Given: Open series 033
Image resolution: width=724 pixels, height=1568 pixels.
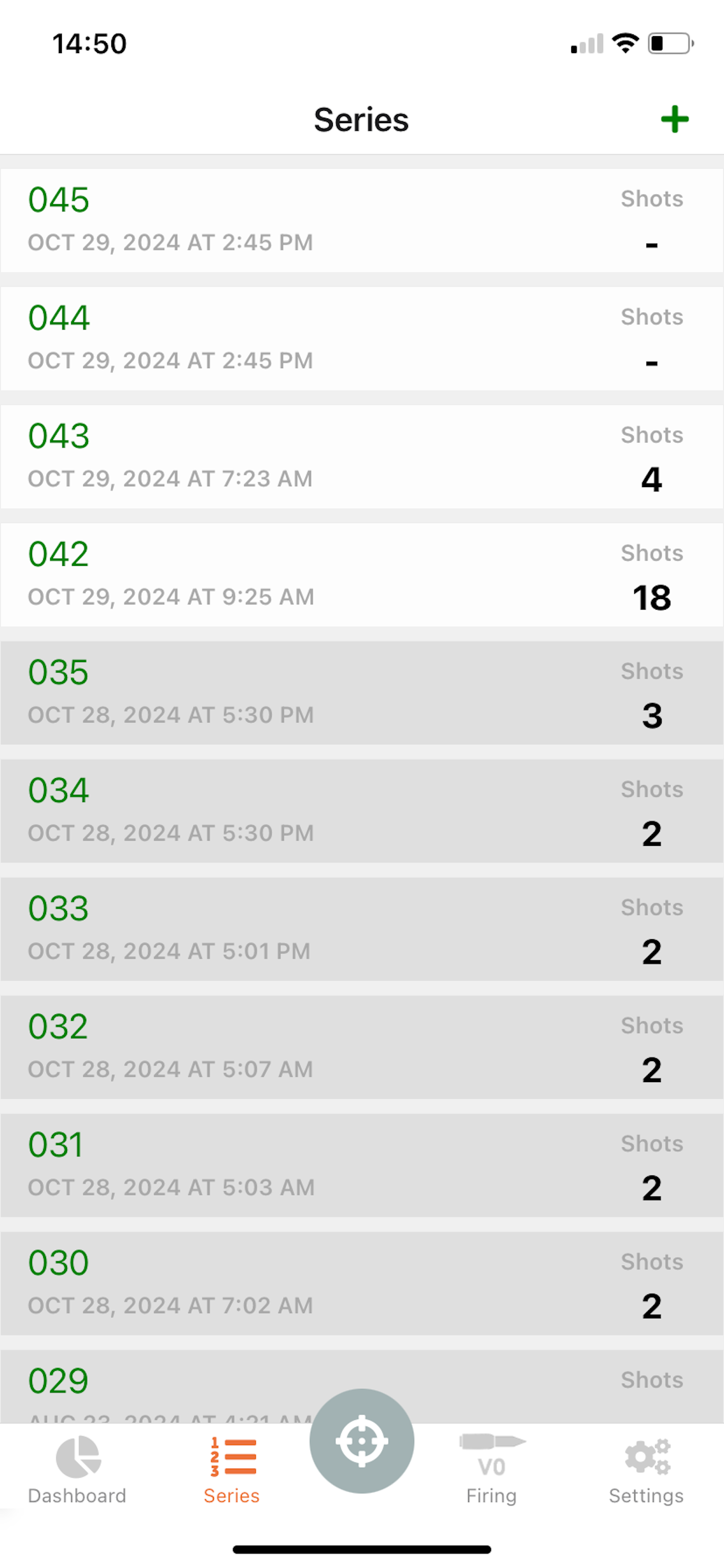Looking at the screenshot, I should (x=362, y=929).
